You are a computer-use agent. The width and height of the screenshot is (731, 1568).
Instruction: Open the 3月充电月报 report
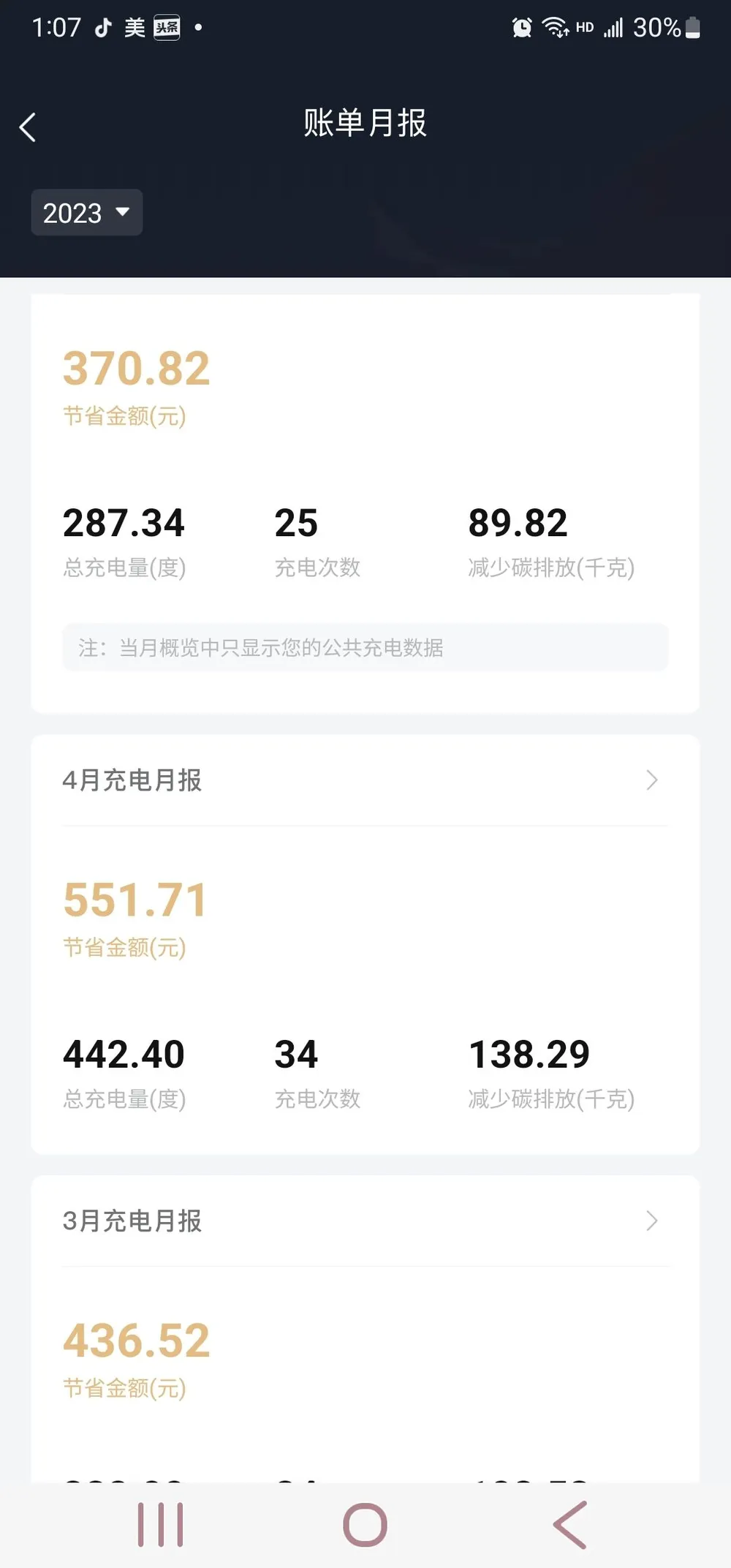(x=364, y=1221)
